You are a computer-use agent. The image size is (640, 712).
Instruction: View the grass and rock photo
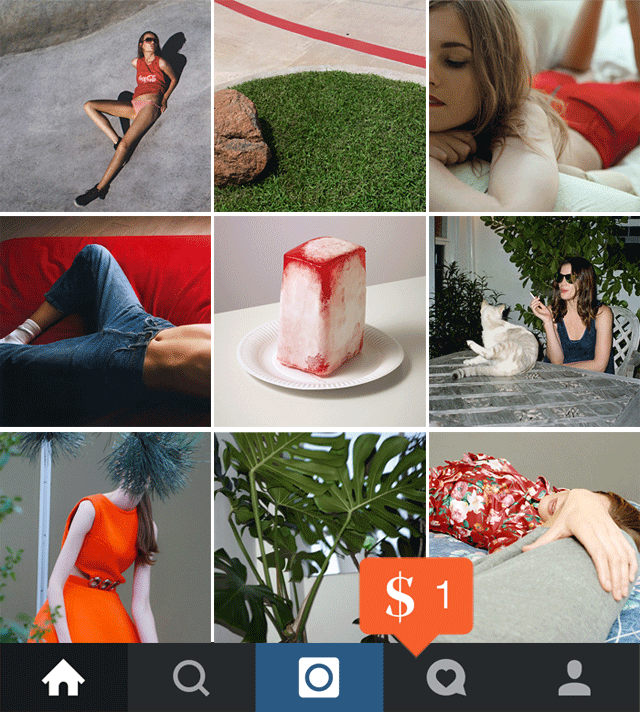[x=320, y=105]
